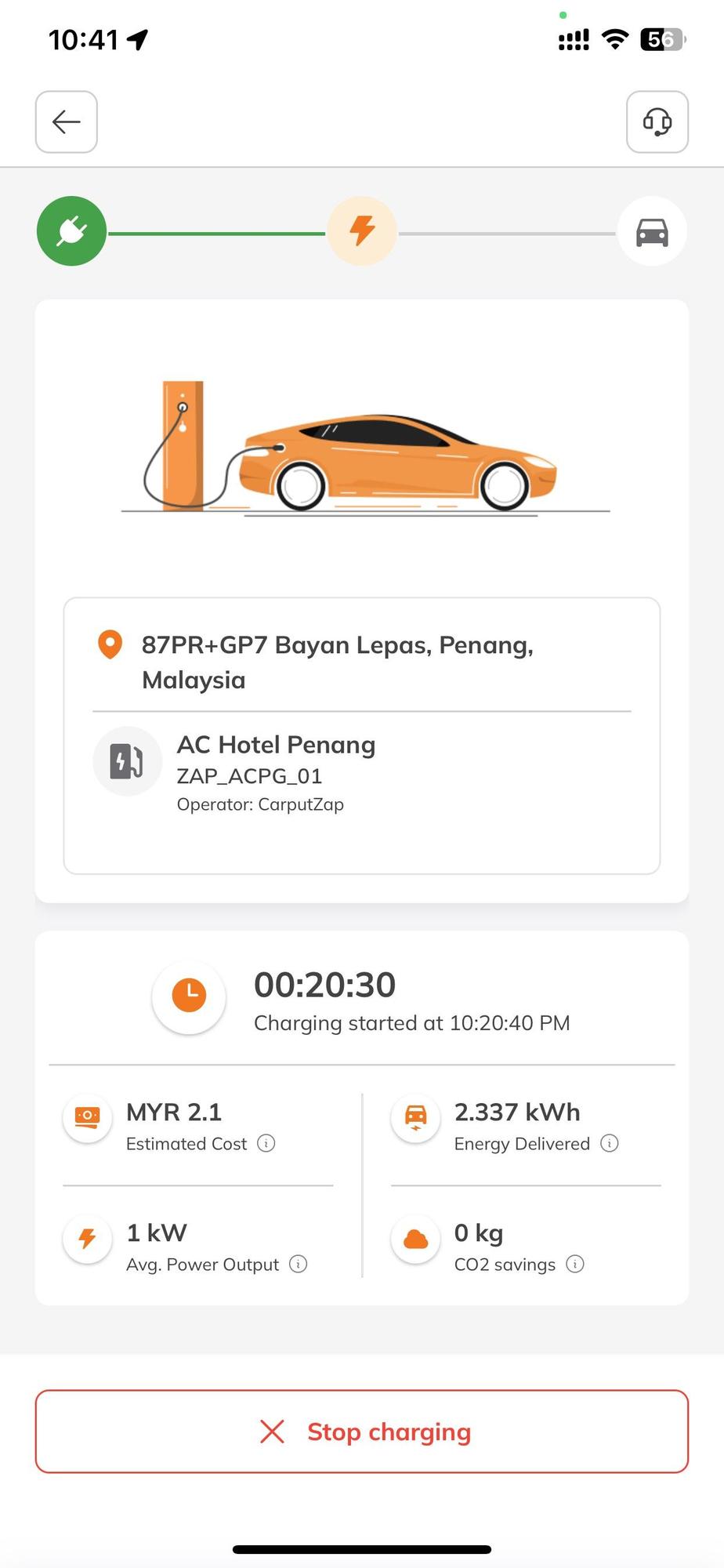724x1568 pixels.
Task: Select the address 87PR+GP7 Bayan Lepas text
Action: (337, 662)
